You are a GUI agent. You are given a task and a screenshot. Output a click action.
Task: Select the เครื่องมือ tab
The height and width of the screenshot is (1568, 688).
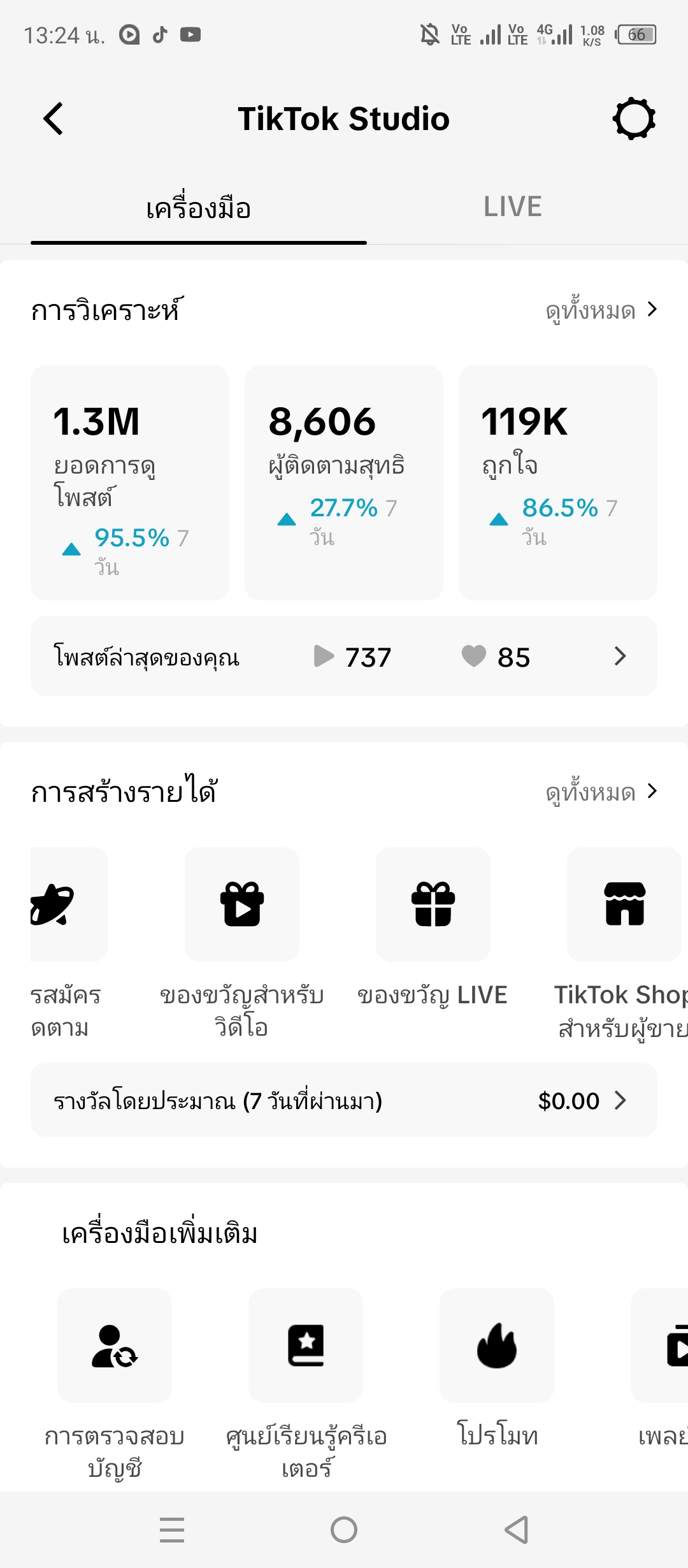198,208
